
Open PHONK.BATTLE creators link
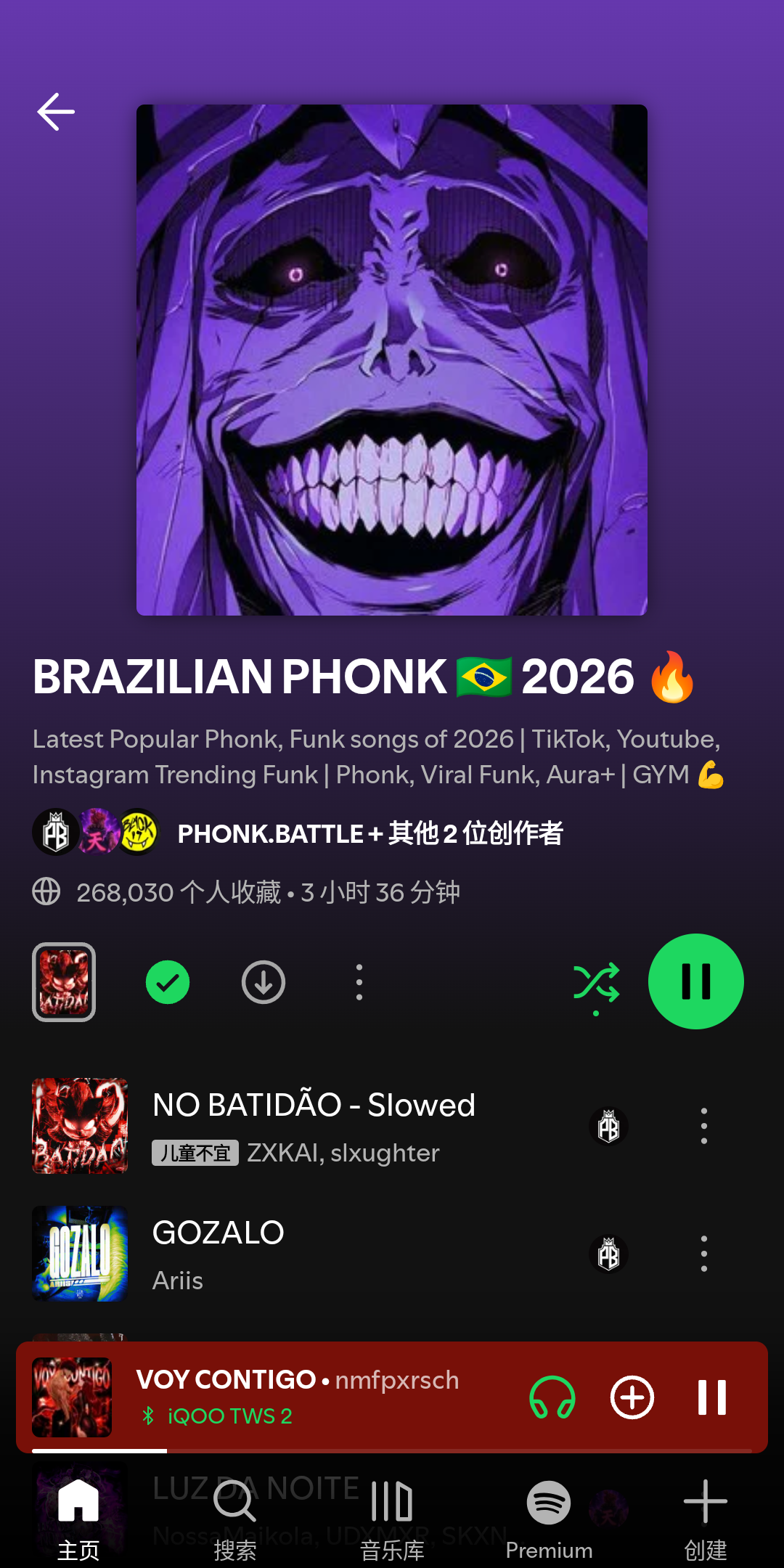(370, 833)
